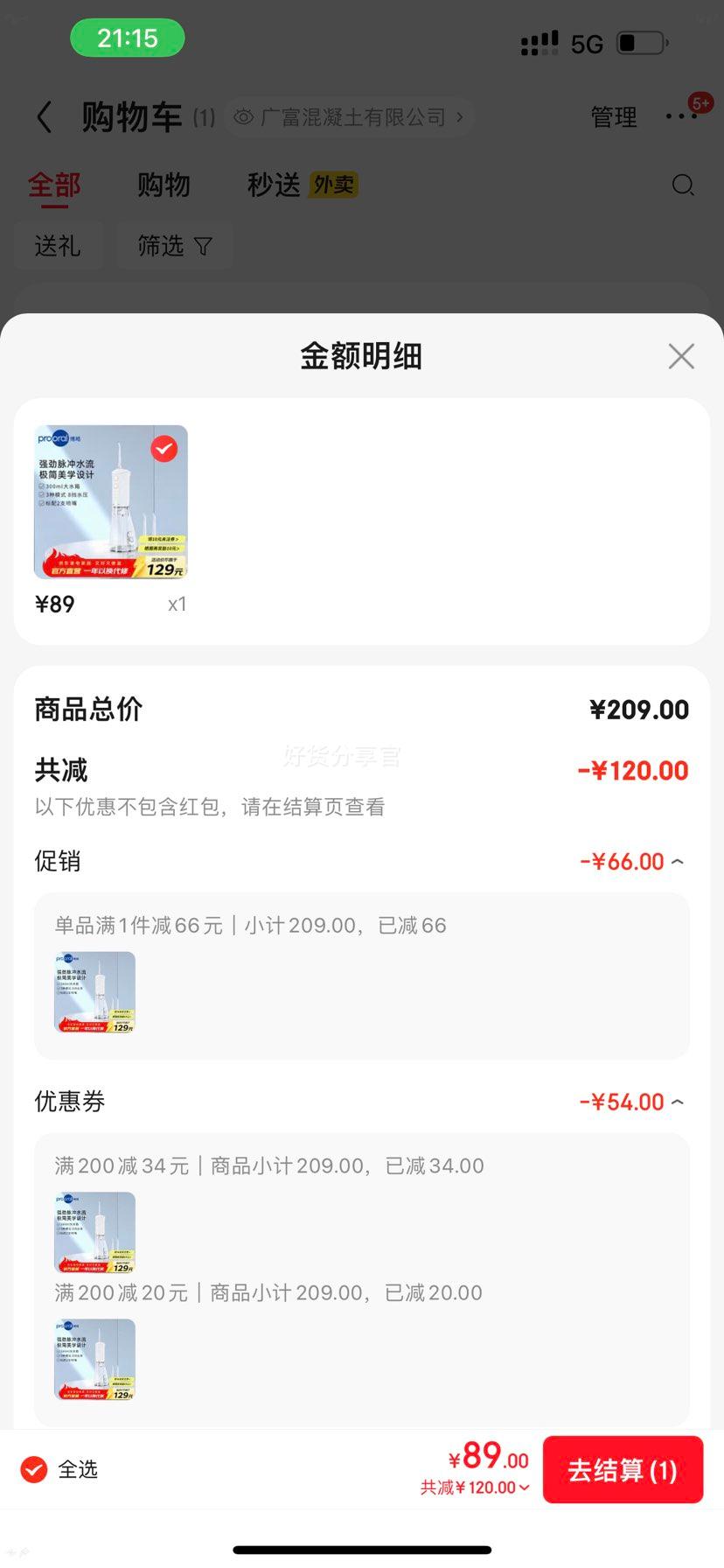Switch to the 购物 tab
This screenshot has width=724, height=1568.
pyautogui.click(x=163, y=185)
